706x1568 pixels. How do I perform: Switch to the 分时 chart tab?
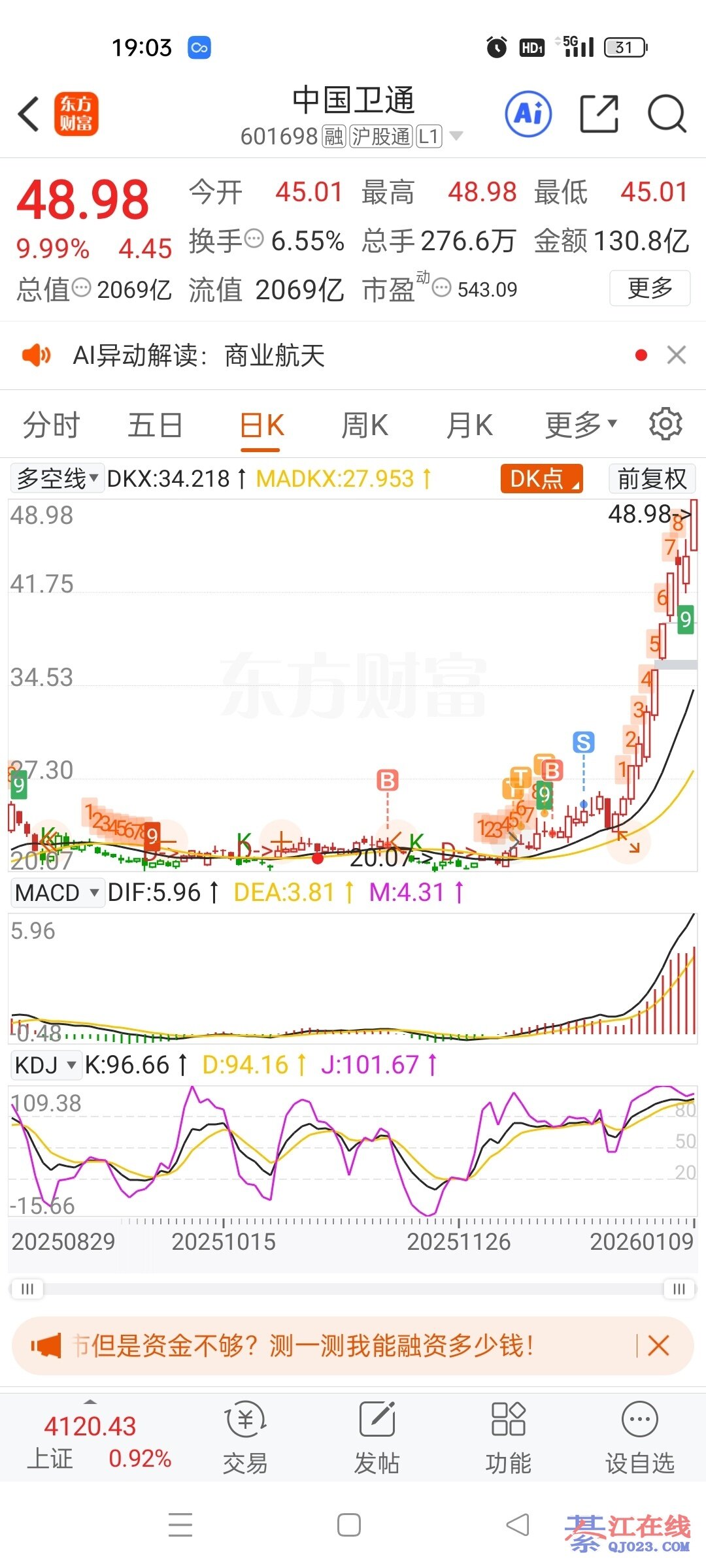51,425
